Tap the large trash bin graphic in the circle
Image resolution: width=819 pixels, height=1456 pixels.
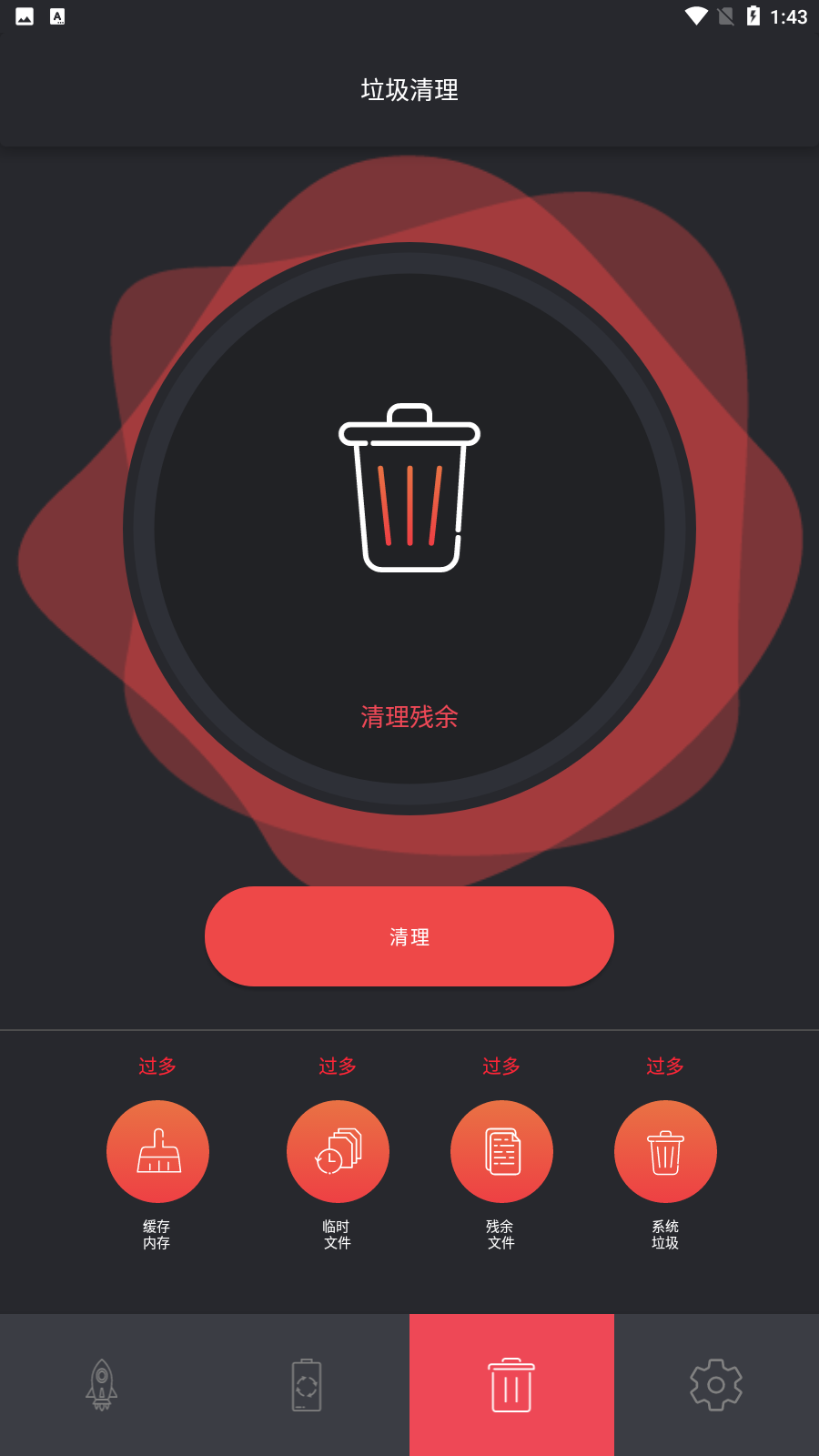(409, 487)
